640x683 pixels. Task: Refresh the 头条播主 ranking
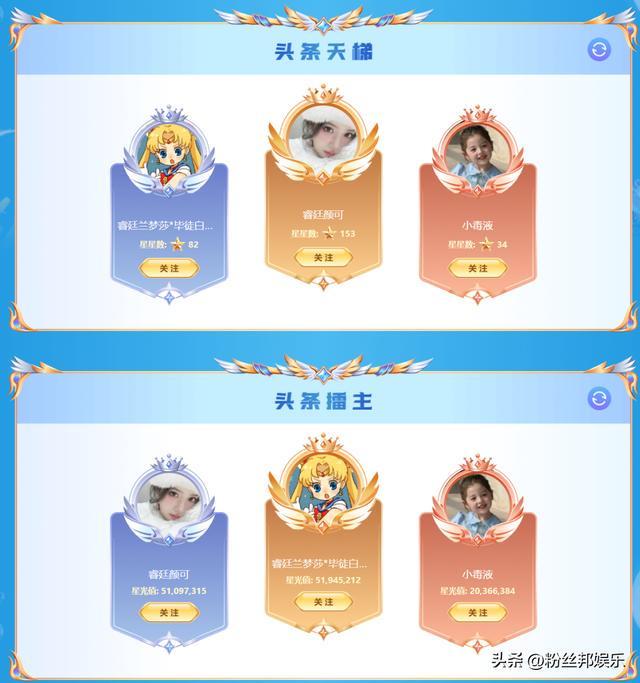599,399
